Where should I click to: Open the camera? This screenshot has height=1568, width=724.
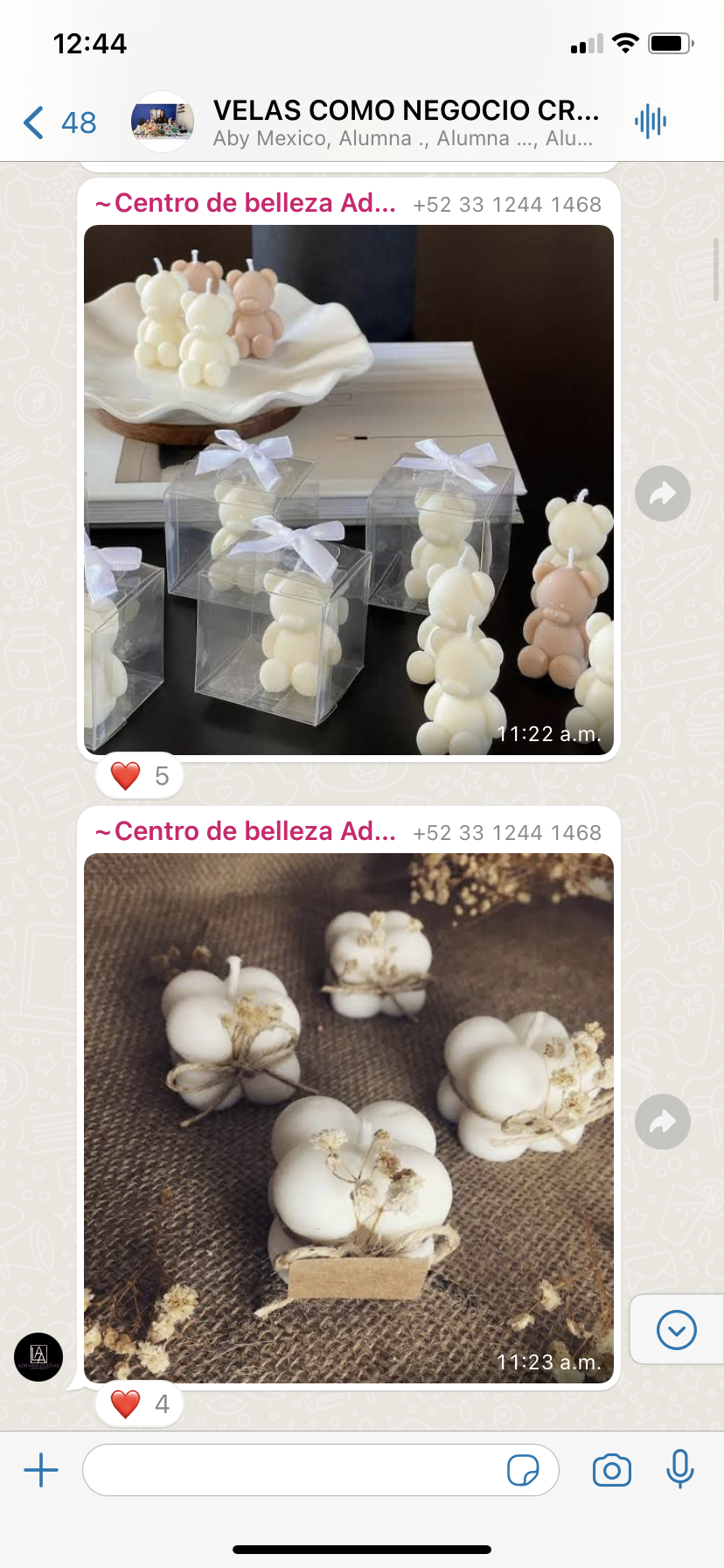pos(611,1471)
